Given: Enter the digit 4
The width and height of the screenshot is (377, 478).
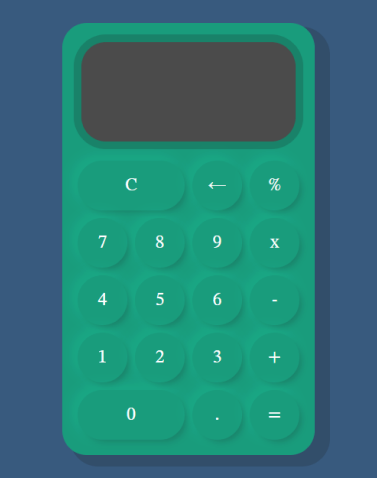Looking at the screenshot, I should [x=102, y=300].
